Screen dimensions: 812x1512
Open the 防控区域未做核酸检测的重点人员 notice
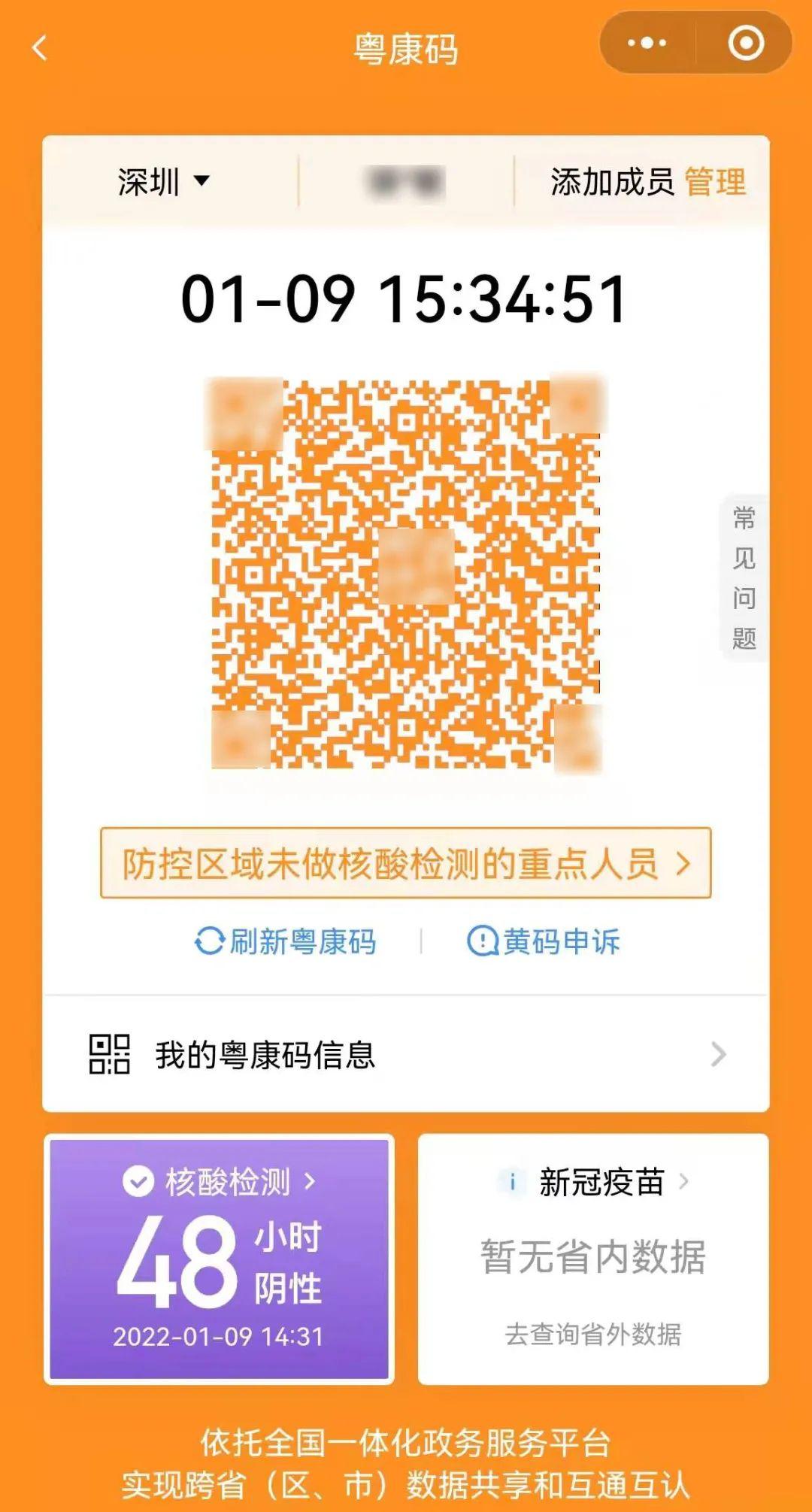pos(406,864)
